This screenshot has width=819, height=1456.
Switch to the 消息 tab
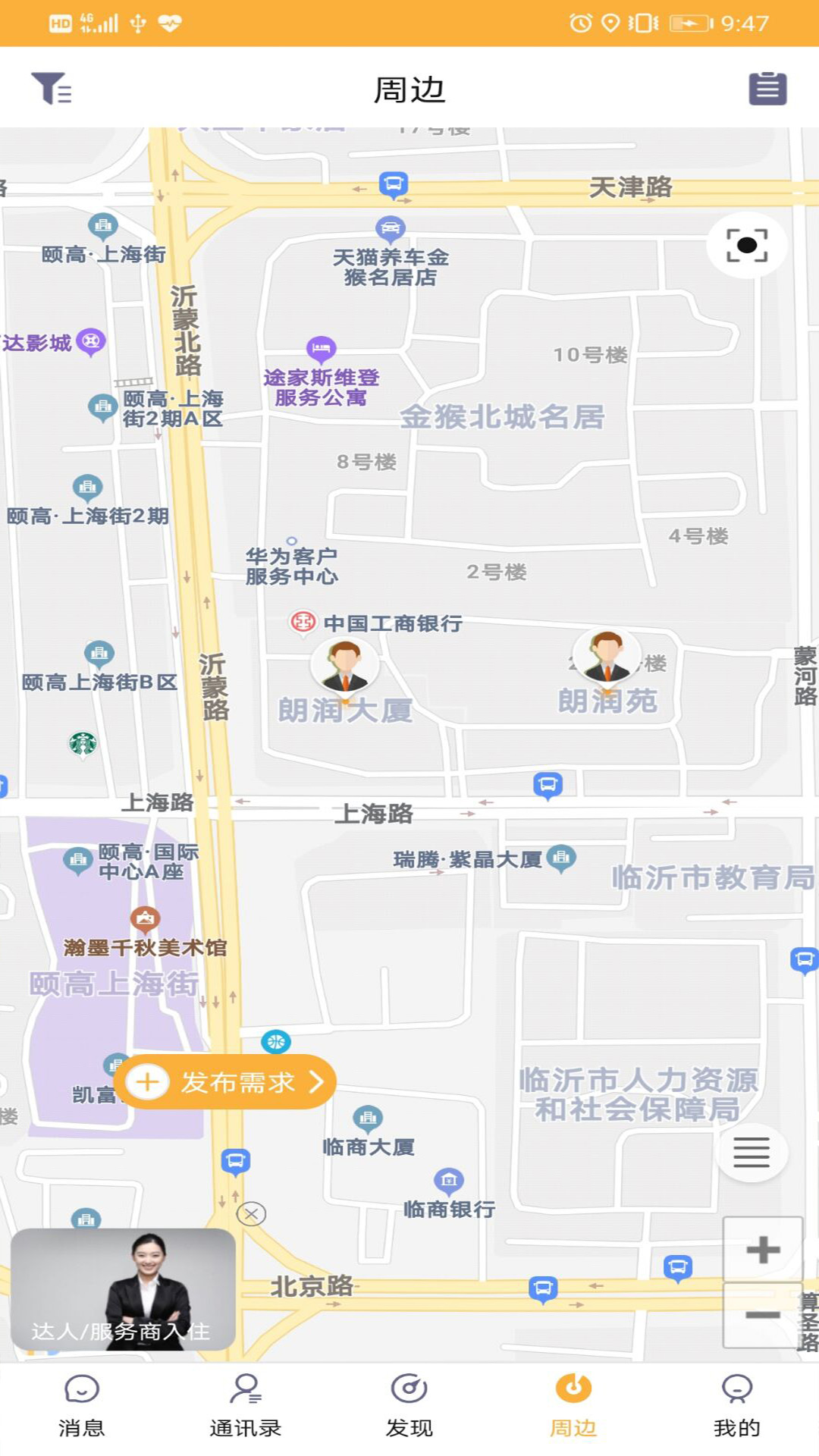82,1407
